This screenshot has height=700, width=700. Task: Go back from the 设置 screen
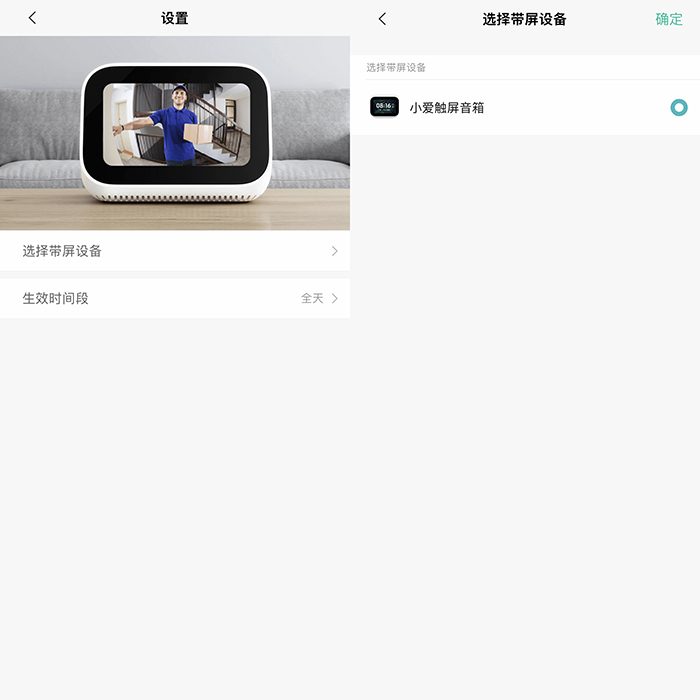pos(32,18)
